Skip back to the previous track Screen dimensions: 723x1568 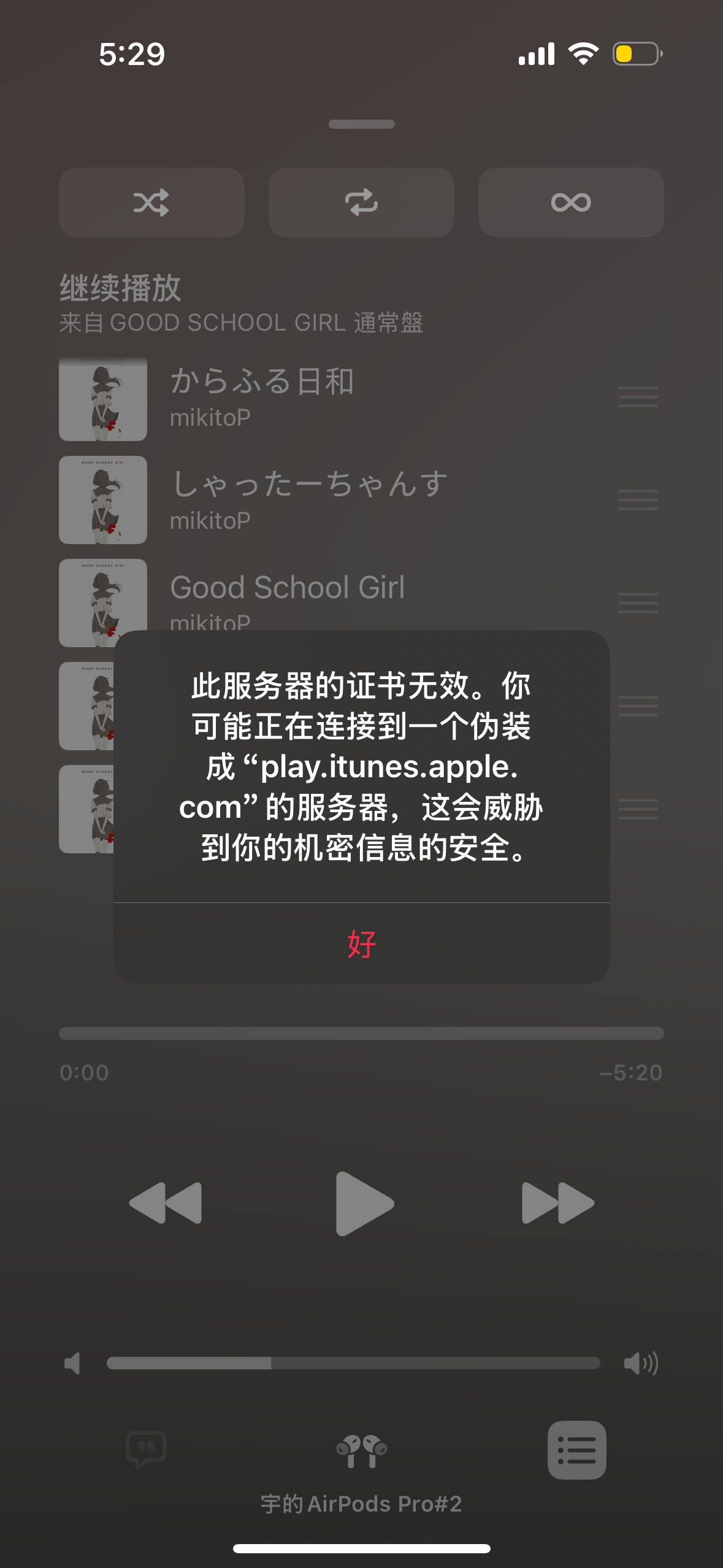coord(166,1203)
